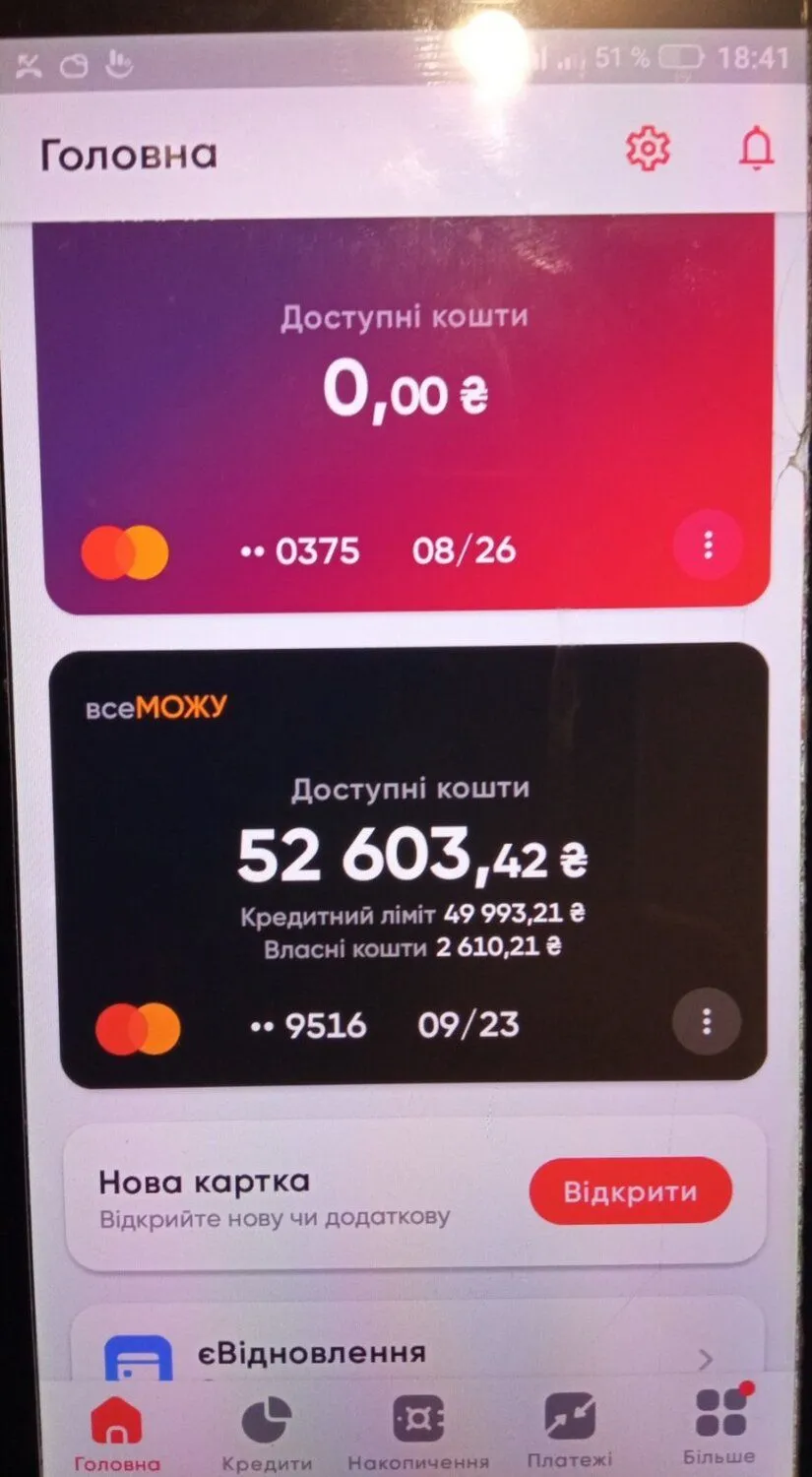Open the settings gear icon
Screen dimensions: 812x1477
coord(648,149)
